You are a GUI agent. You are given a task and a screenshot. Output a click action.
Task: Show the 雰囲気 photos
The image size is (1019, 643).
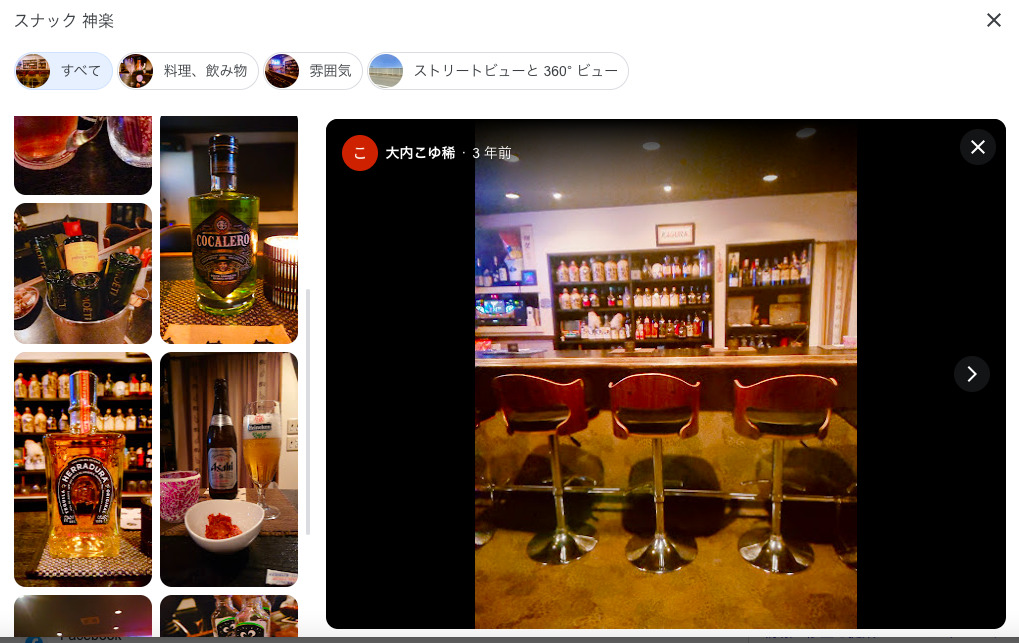313,71
